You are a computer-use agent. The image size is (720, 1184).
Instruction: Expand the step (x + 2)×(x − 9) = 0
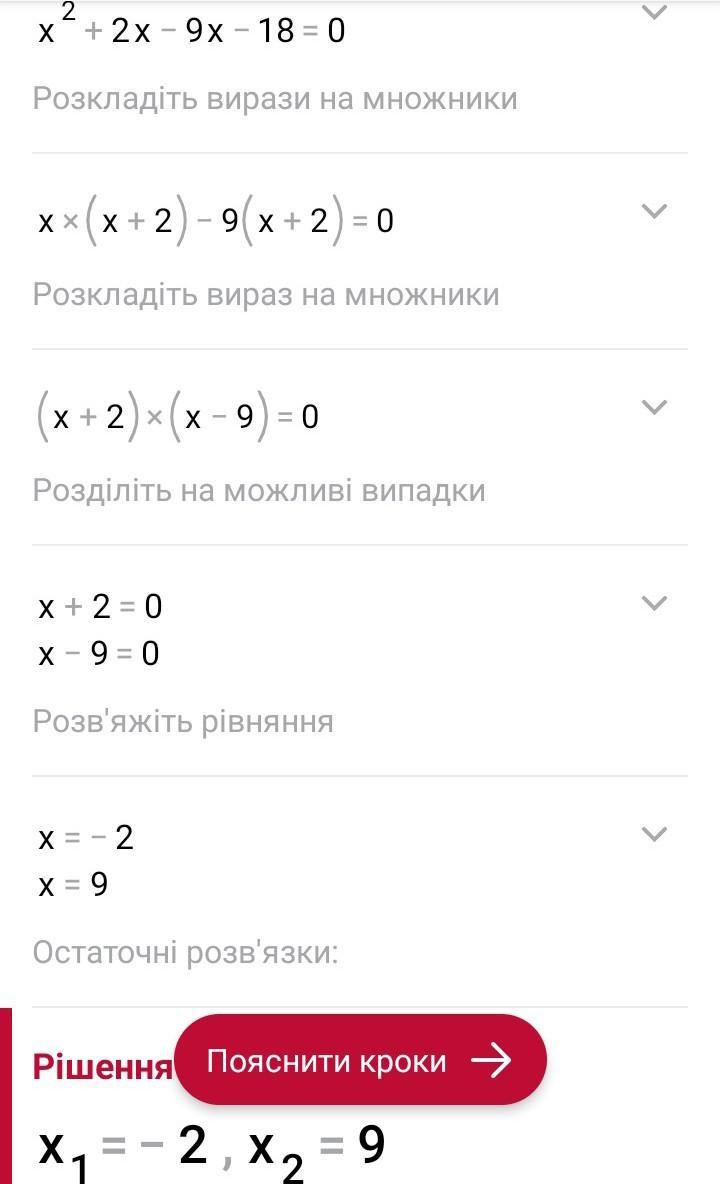[x=653, y=407]
